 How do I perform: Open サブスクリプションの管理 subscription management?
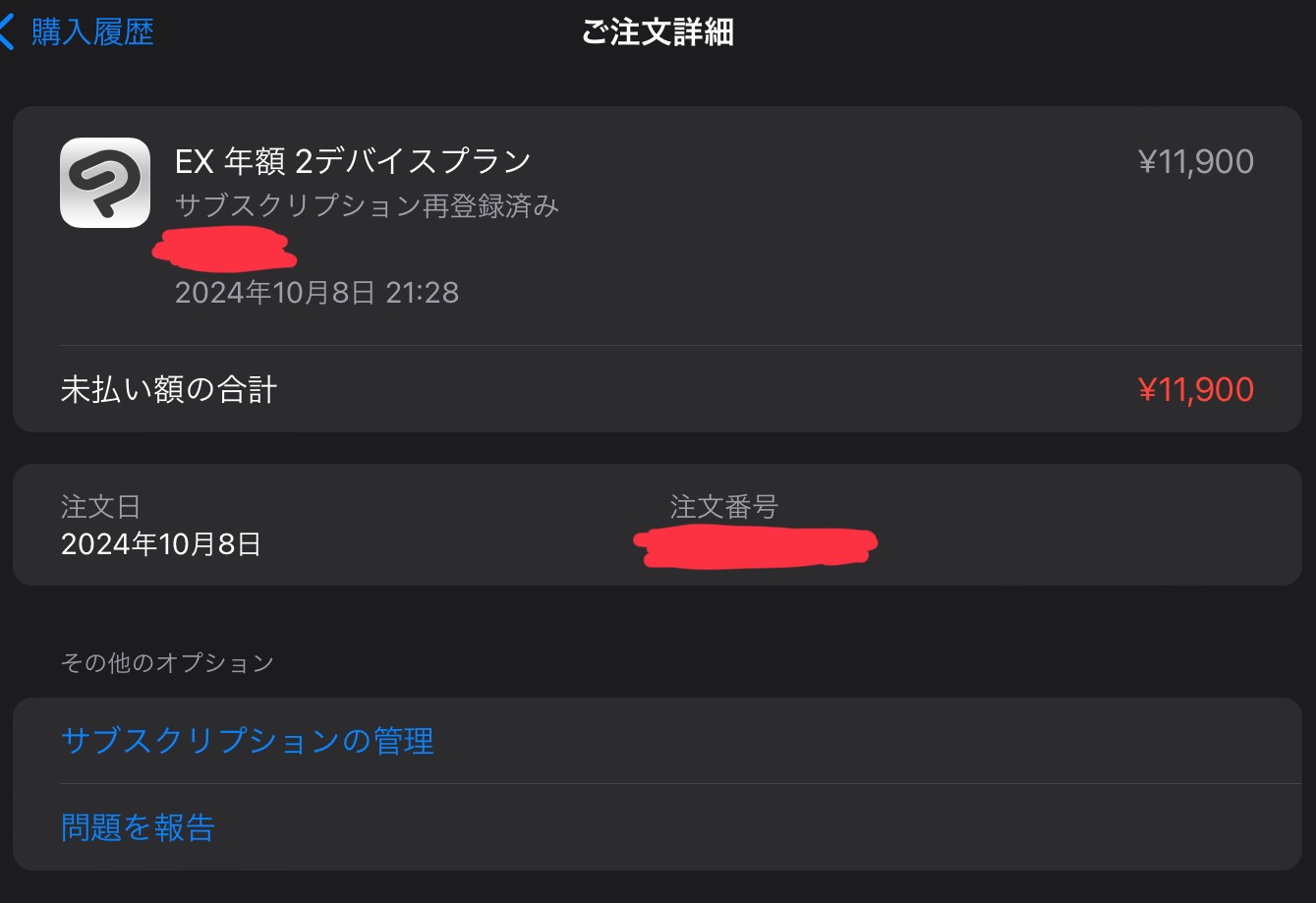pos(248,741)
